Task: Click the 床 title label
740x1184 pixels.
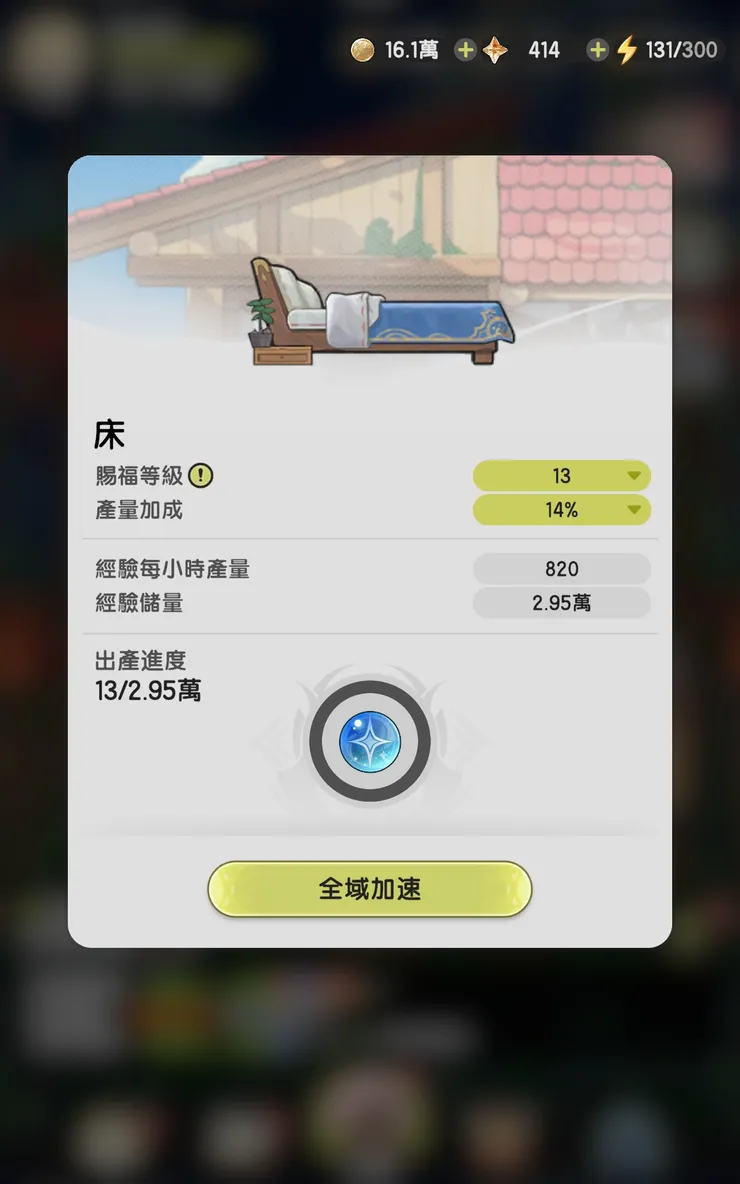Action: click(110, 434)
